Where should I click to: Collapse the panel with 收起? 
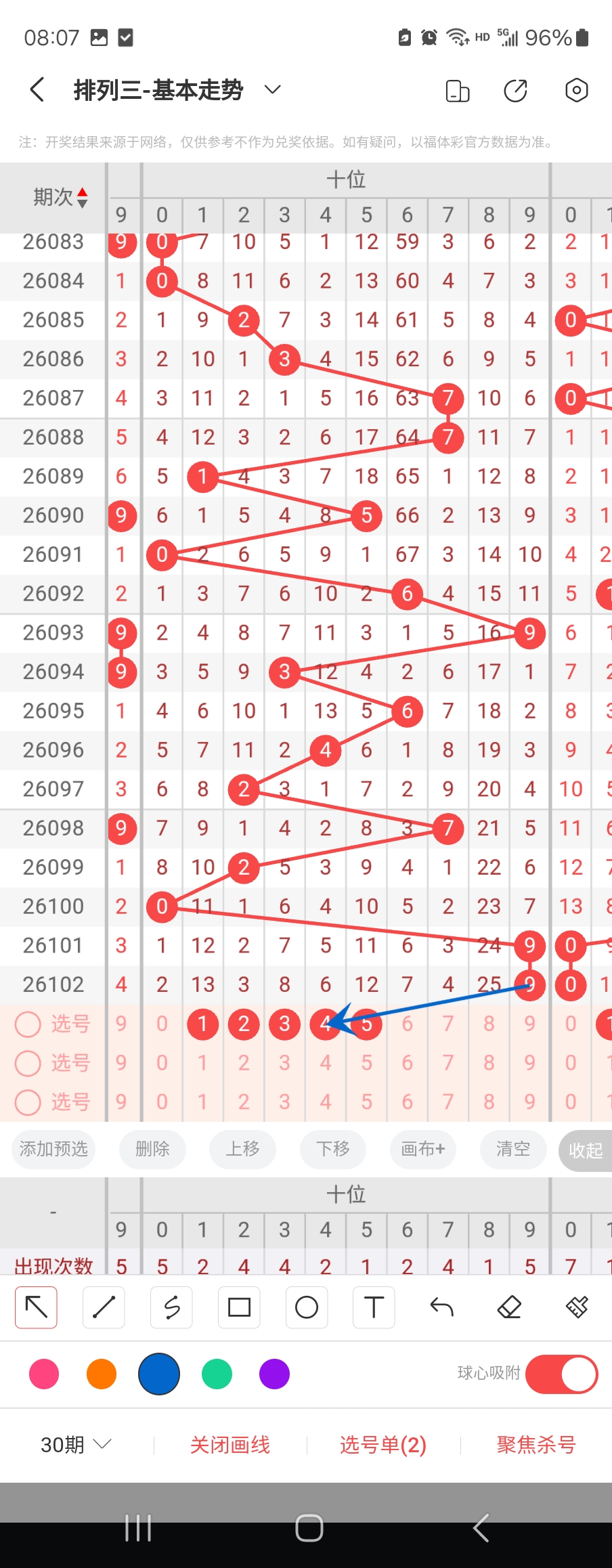(x=585, y=1150)
